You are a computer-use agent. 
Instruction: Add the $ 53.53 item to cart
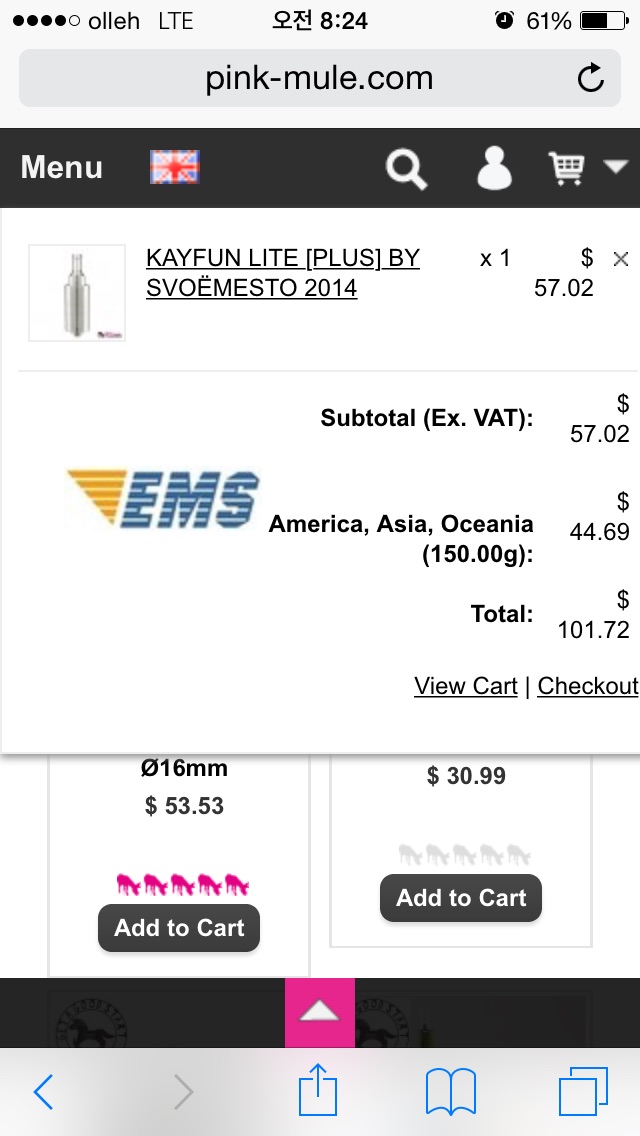click(179, 928)
